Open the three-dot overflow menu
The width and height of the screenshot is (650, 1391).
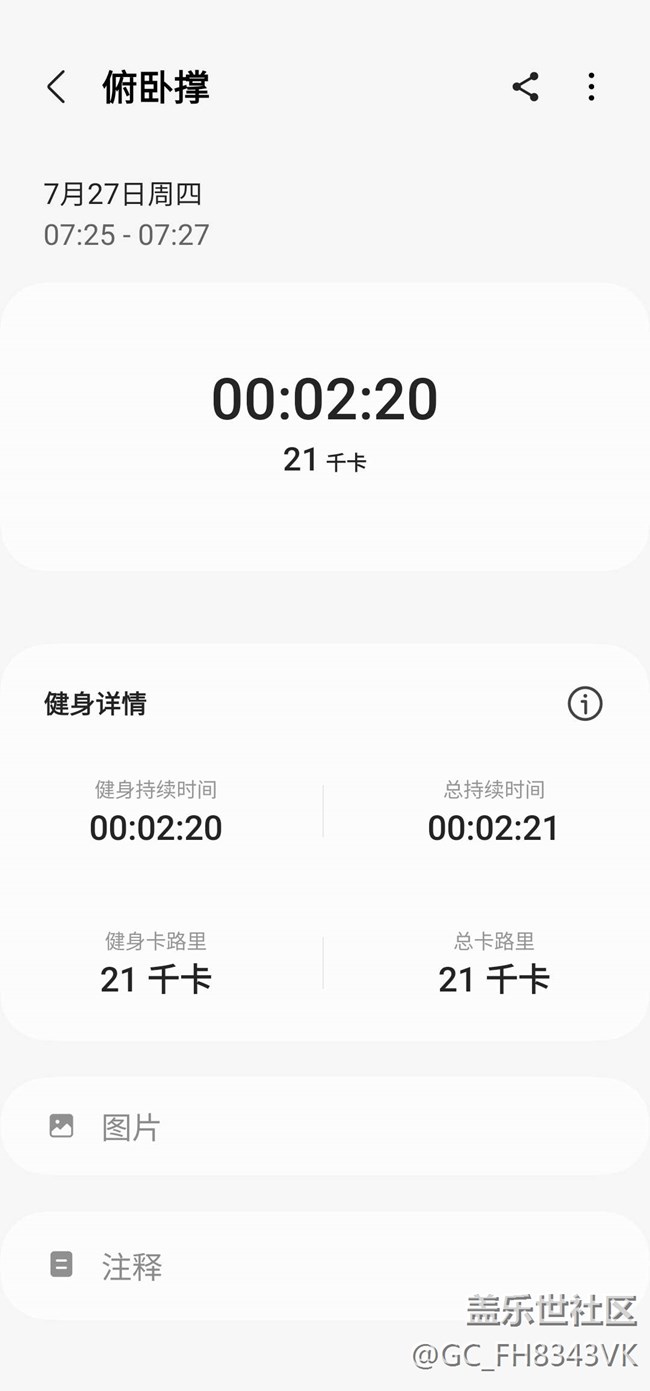[591, 88]
